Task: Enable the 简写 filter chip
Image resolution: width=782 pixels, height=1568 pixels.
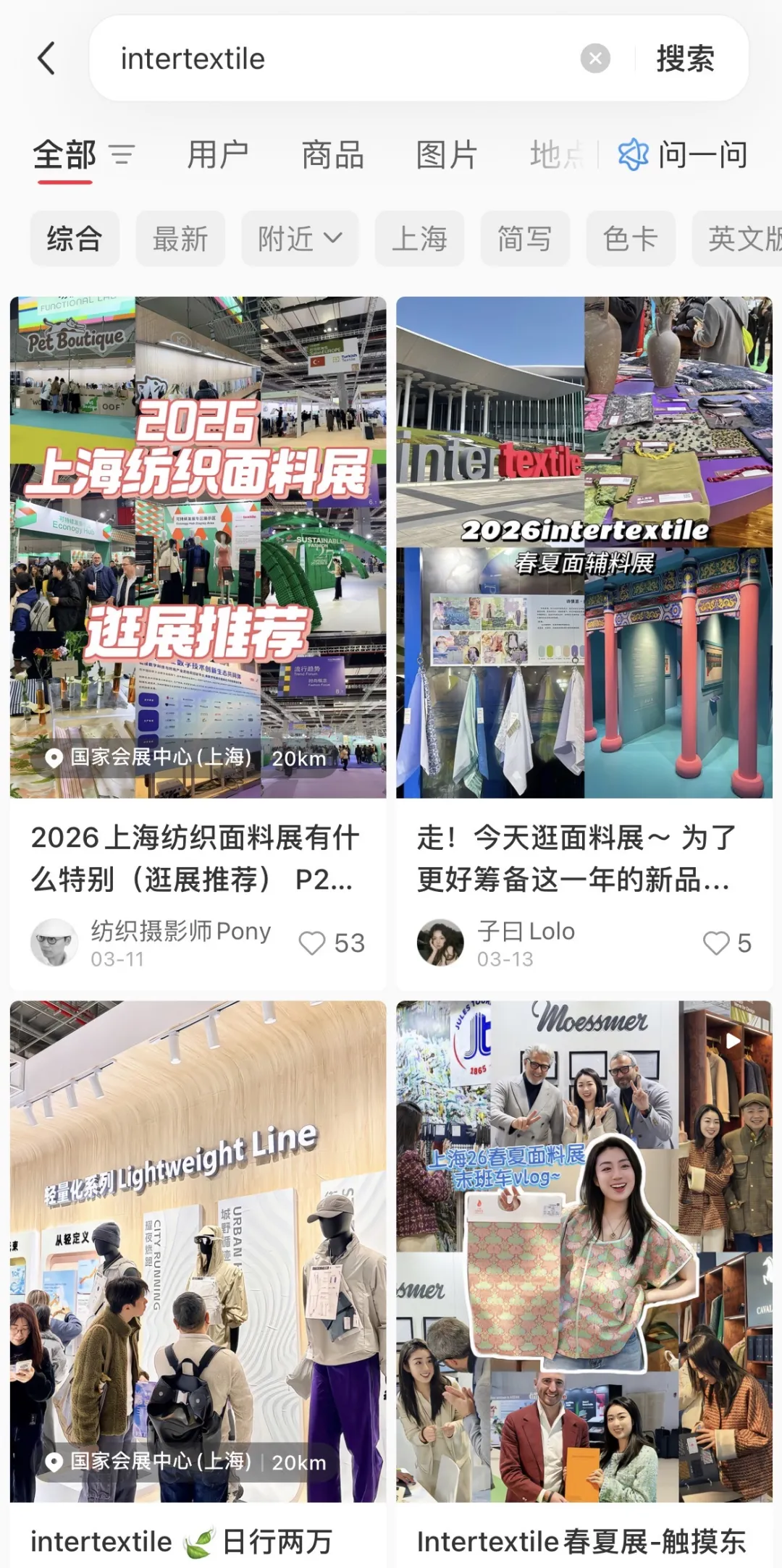Action: 526,239
